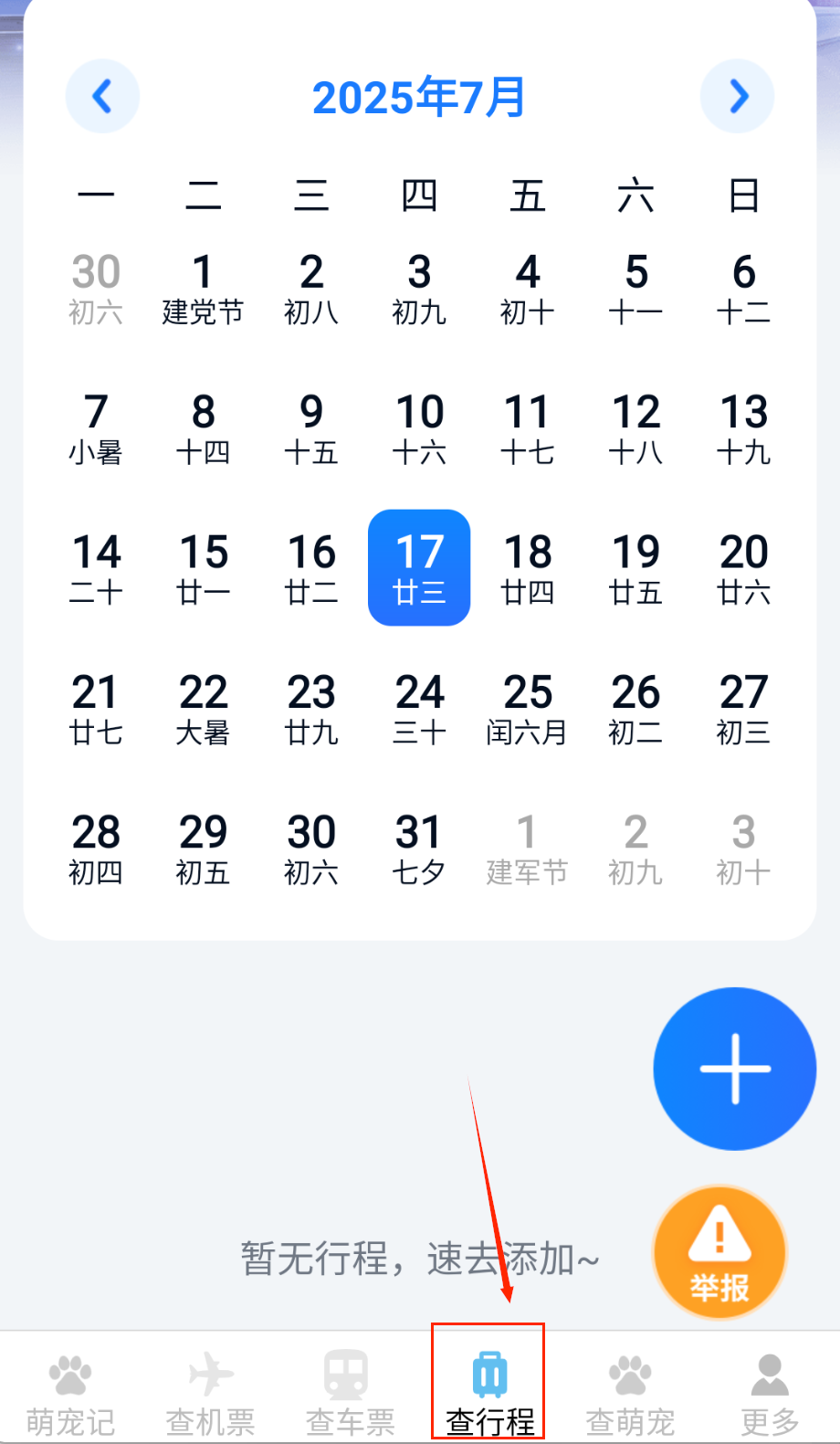840x1444 pixels.
Task: Select the 查行程 tab
Action: pyautogui.click(x=489, y=1394)
